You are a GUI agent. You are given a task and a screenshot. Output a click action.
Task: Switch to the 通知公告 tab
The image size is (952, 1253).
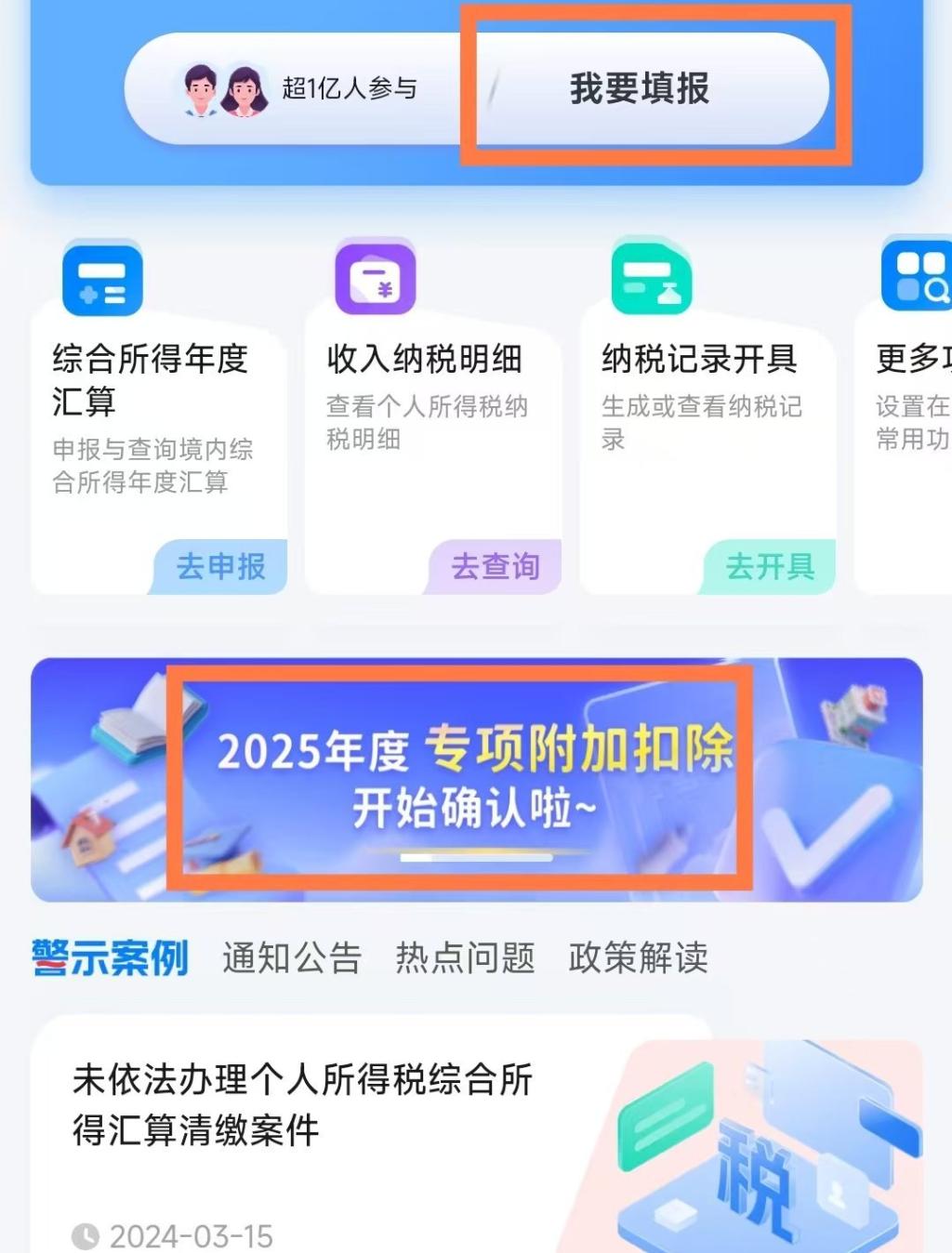(292, 957)
